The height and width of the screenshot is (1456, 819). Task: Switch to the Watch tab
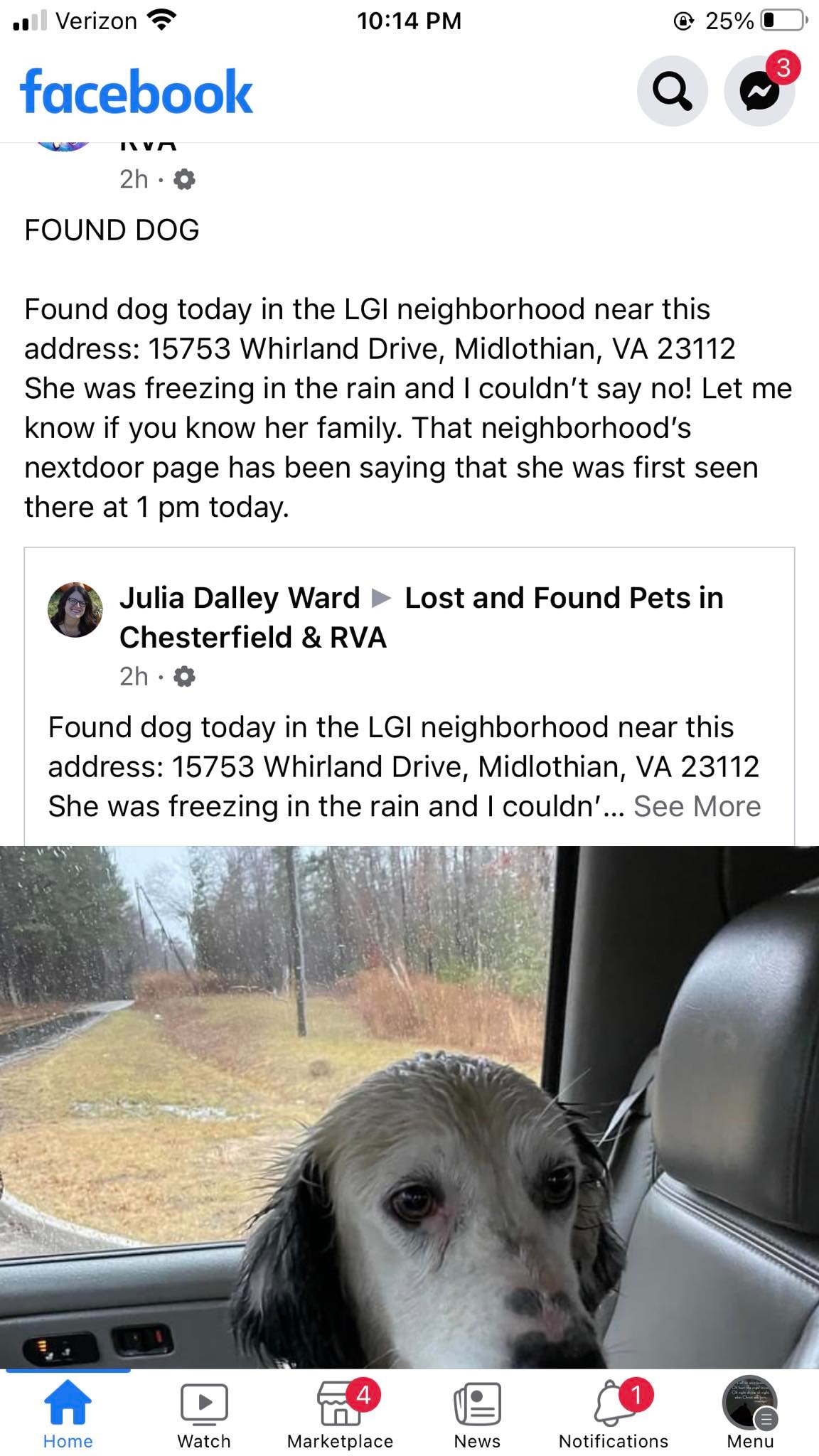click(204, 1415)
